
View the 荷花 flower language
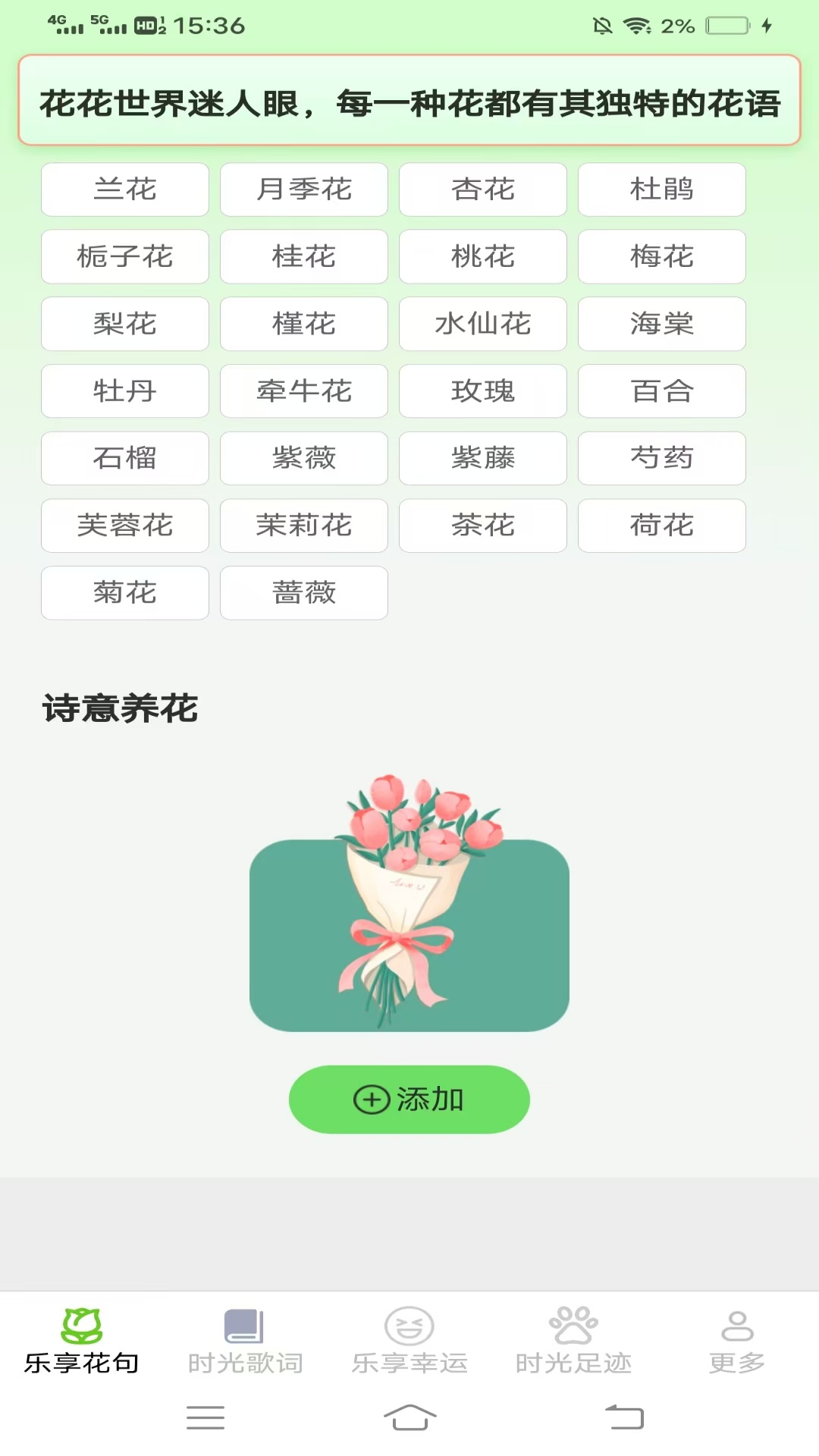[662, 526]
